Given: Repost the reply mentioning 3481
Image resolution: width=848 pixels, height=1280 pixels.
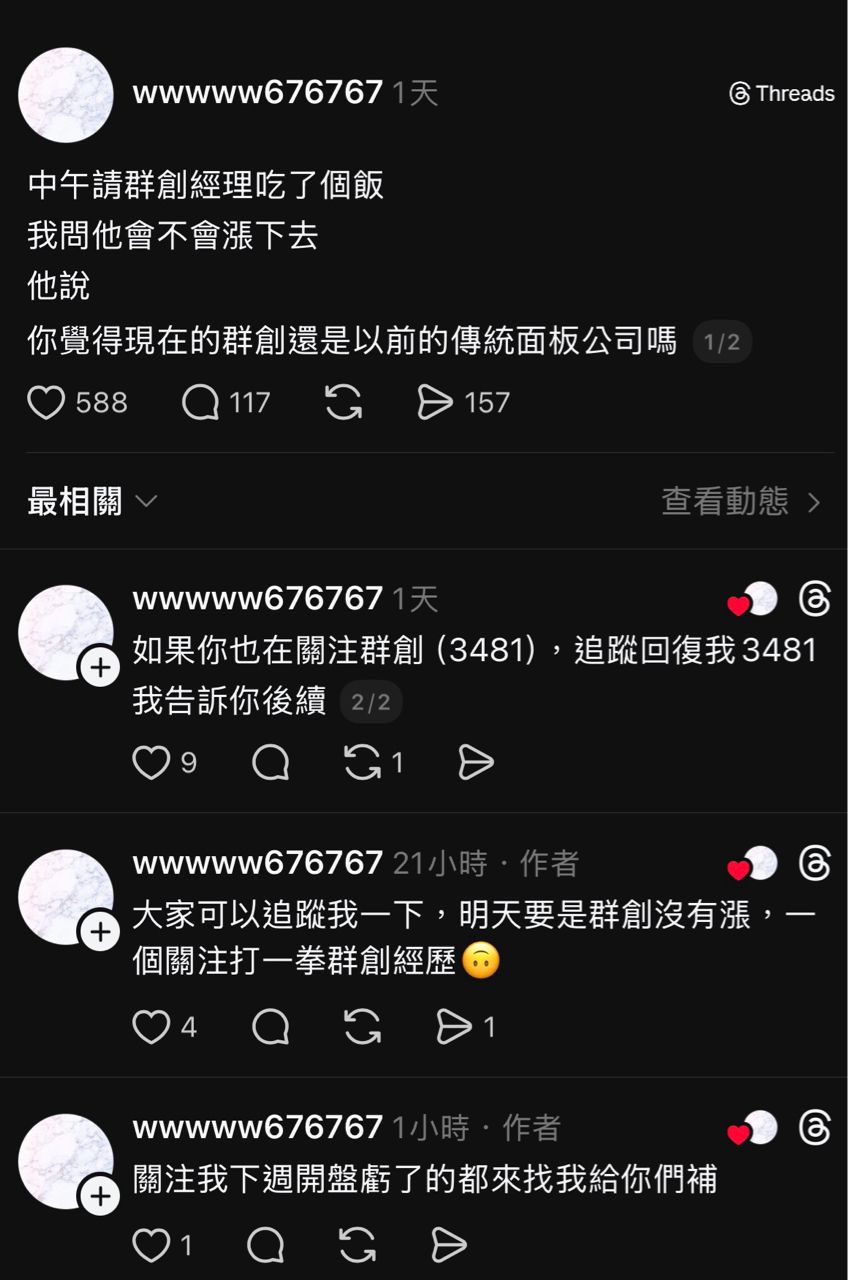Looking at the screenshot, I should click(361, 763).
